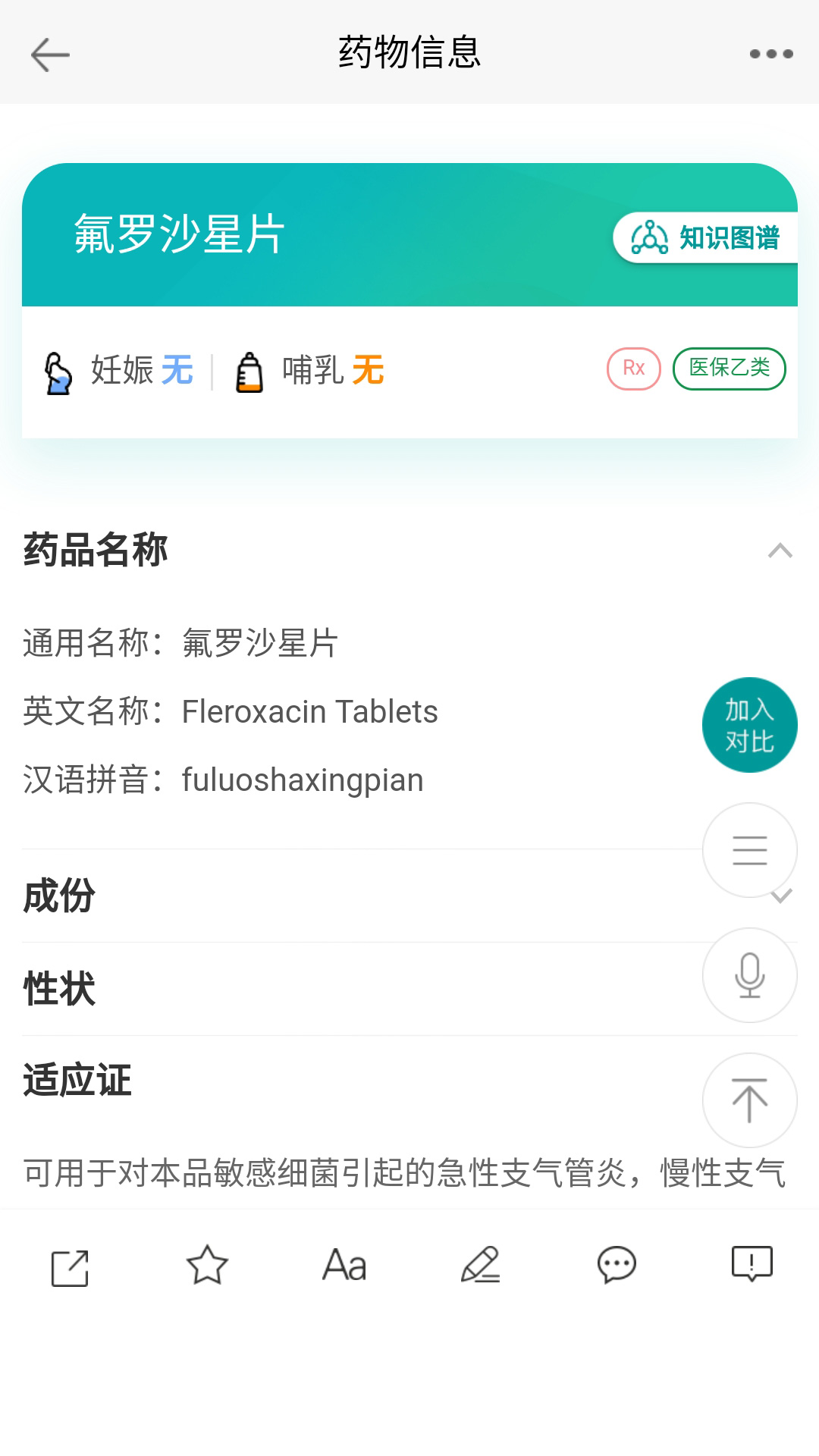Start voice reading with the microphone button

click(x=749, y=975)
